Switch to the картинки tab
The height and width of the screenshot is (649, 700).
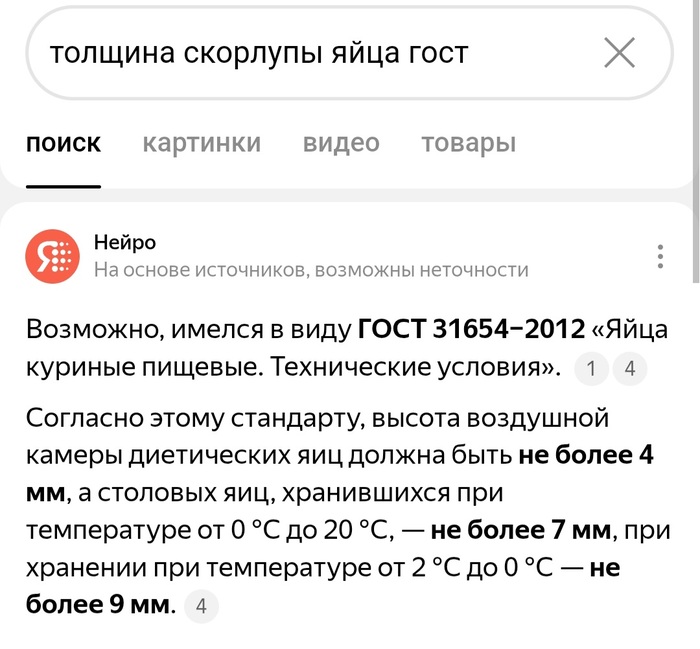pyautogui.click(x=201, y=143)
